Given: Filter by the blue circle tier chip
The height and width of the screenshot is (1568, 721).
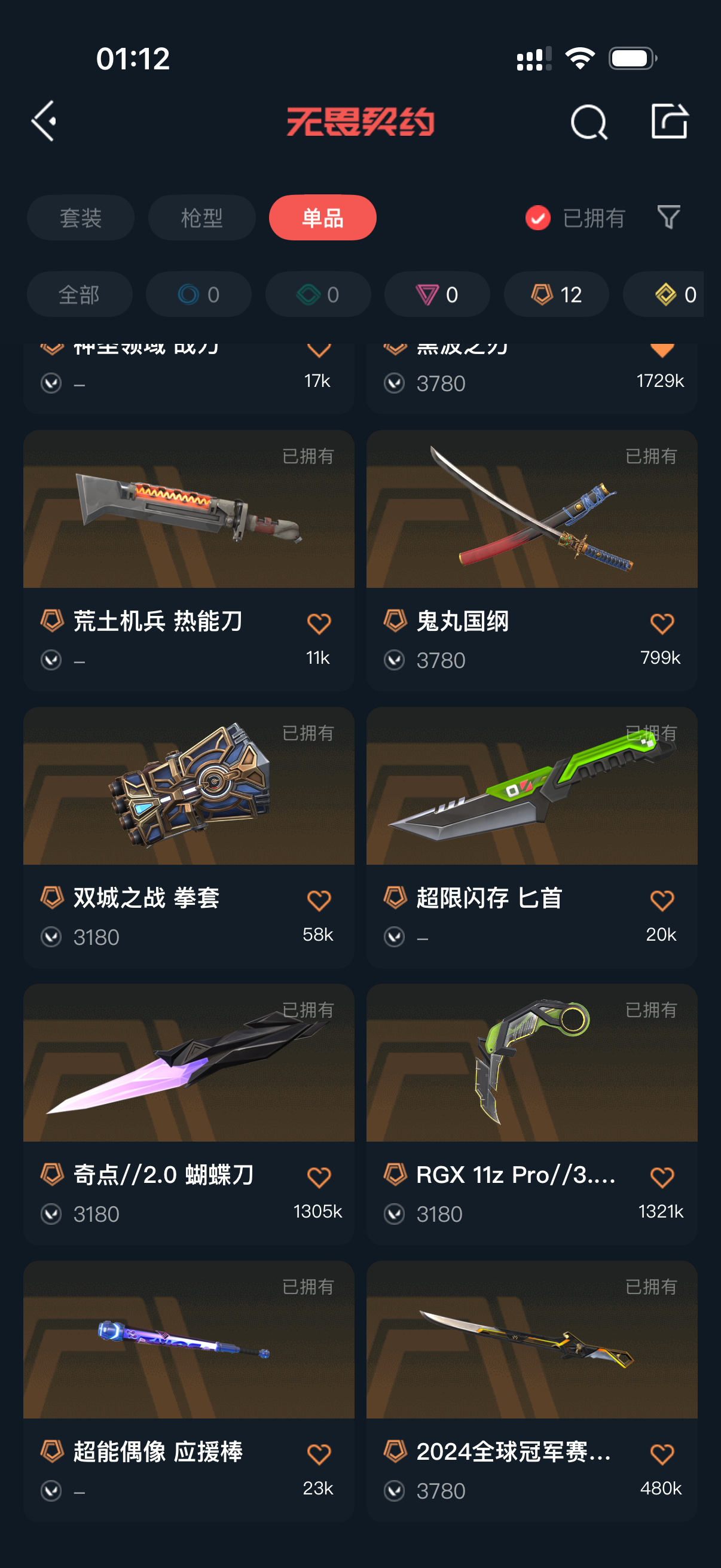Looking at the screenshot, I should pos(198,295).
